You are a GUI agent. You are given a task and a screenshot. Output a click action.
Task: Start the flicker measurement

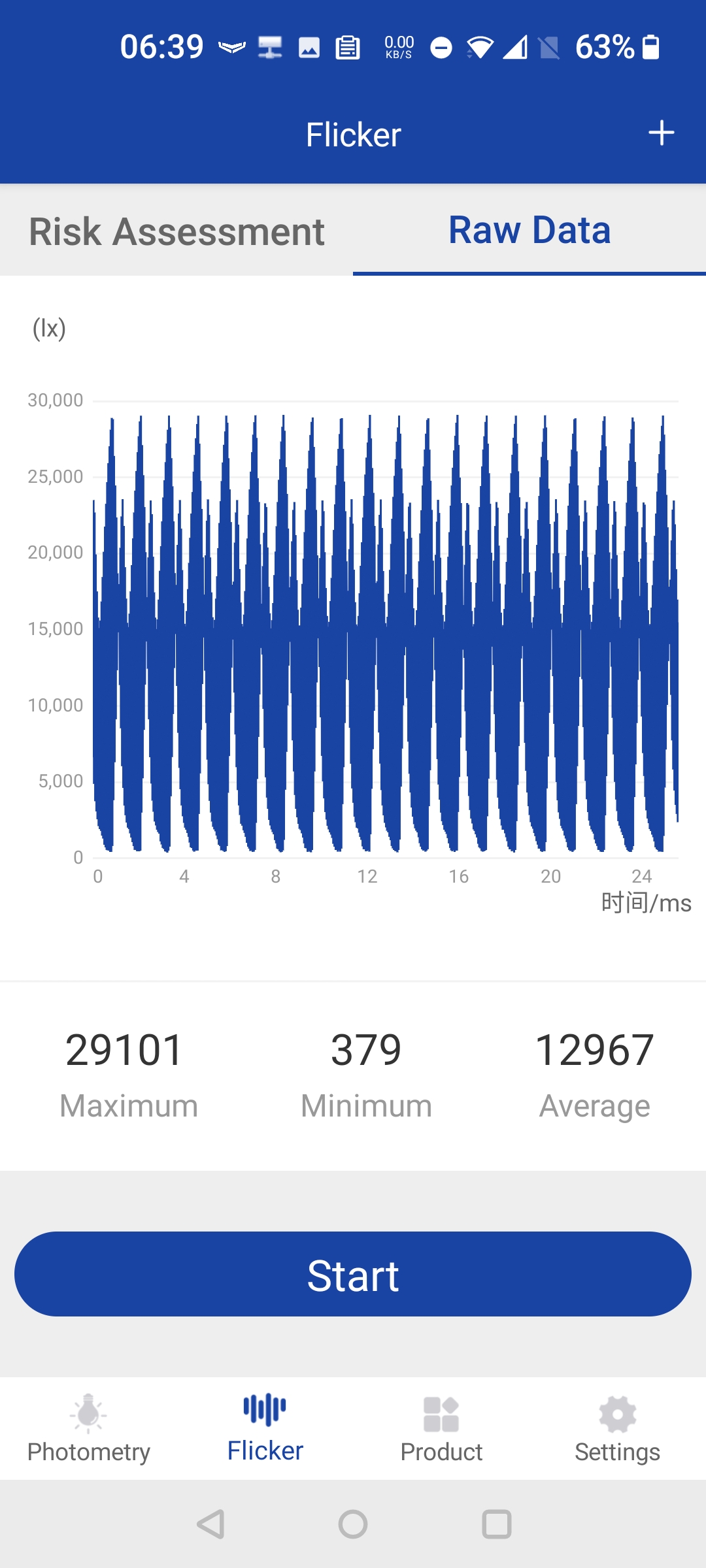(353, 1274)
